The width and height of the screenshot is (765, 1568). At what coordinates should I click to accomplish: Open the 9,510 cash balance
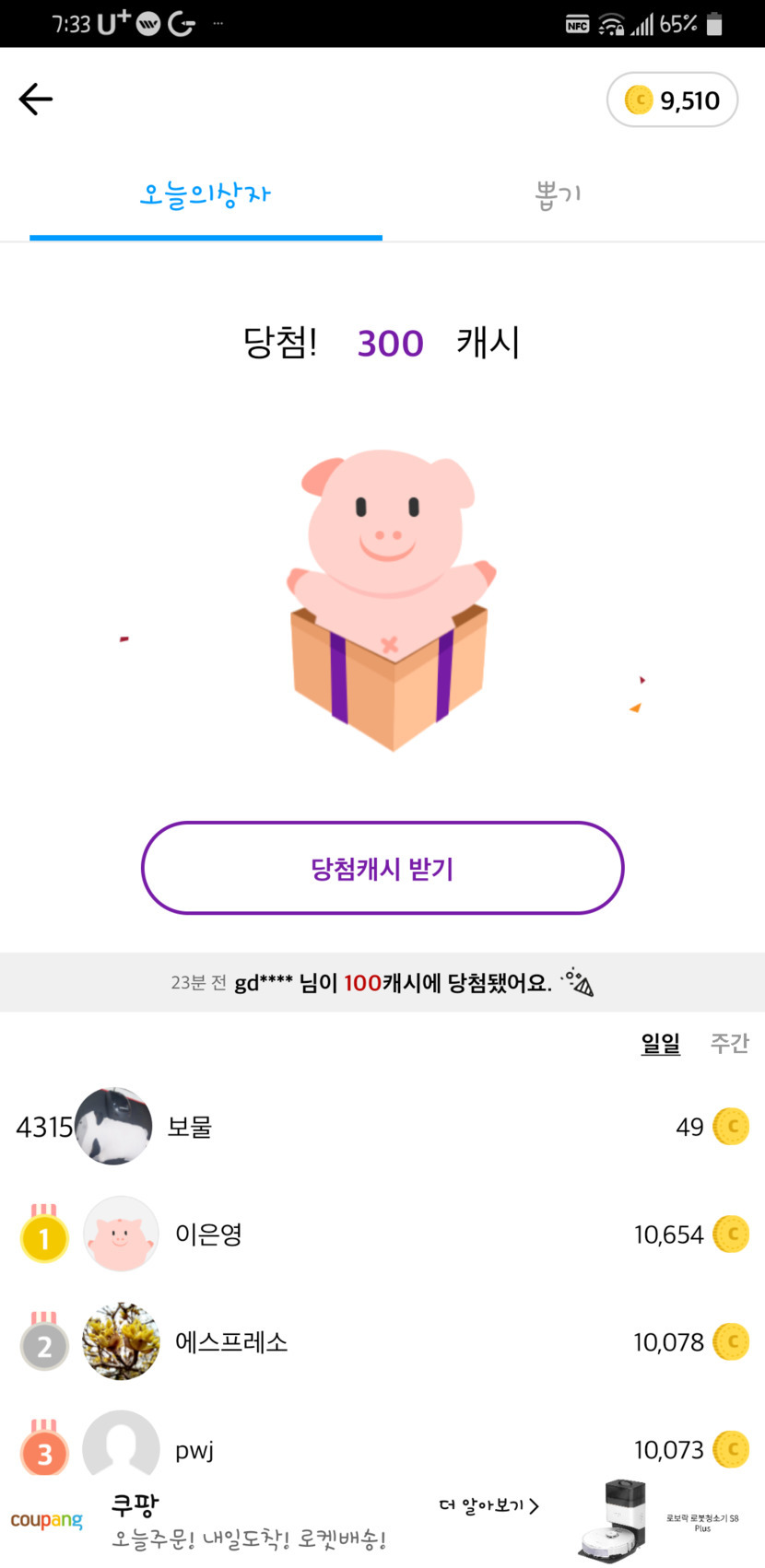[x=672, y=100]
